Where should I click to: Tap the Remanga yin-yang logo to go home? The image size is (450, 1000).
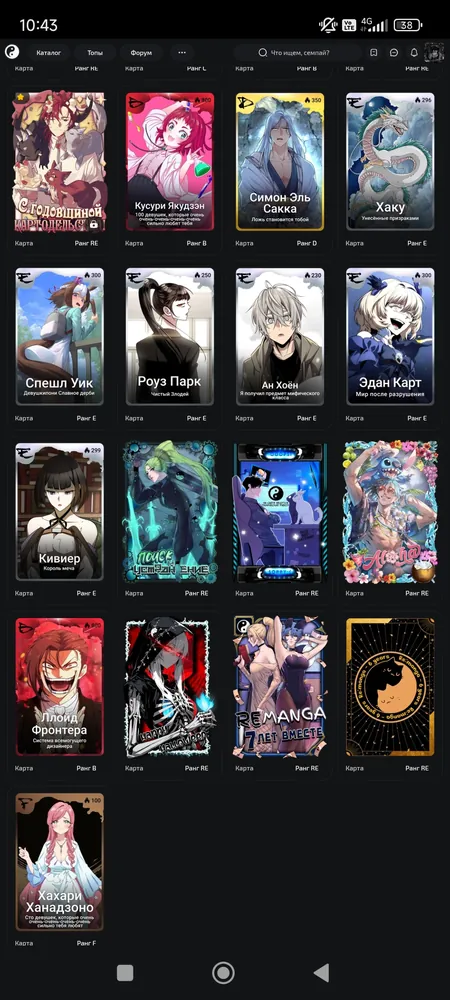pyautogui.click(x=11, y=52)
